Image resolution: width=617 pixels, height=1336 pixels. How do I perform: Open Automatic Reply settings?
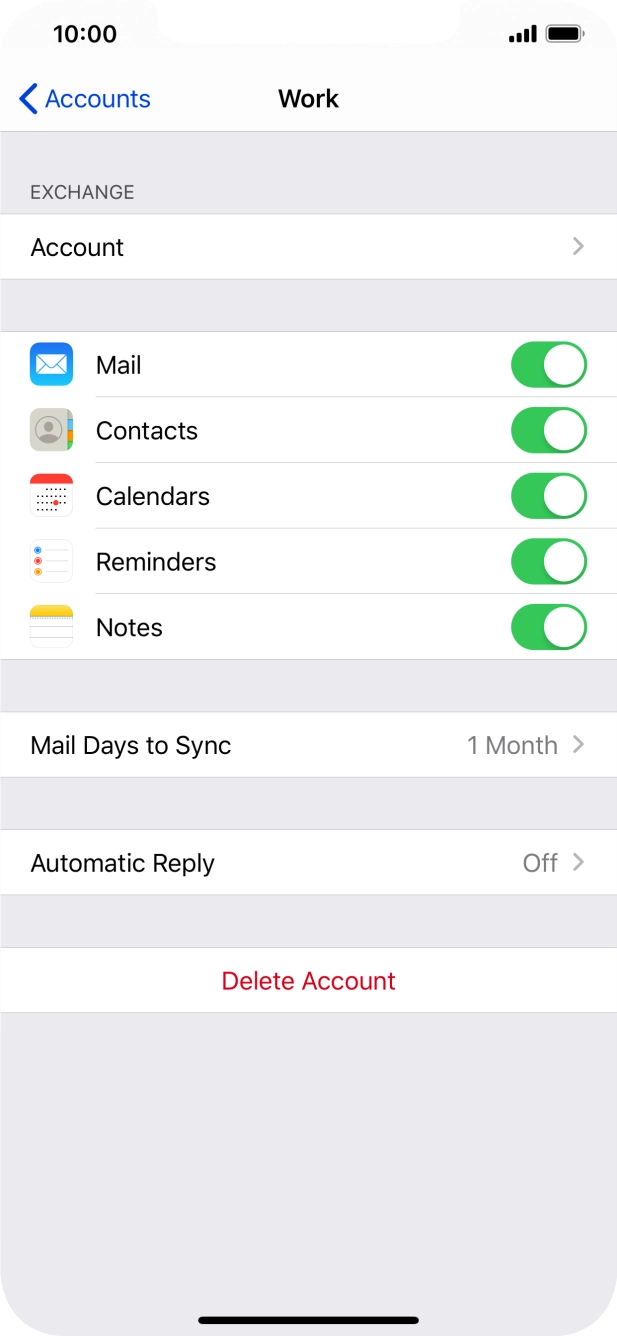click(x=308, y=863)
